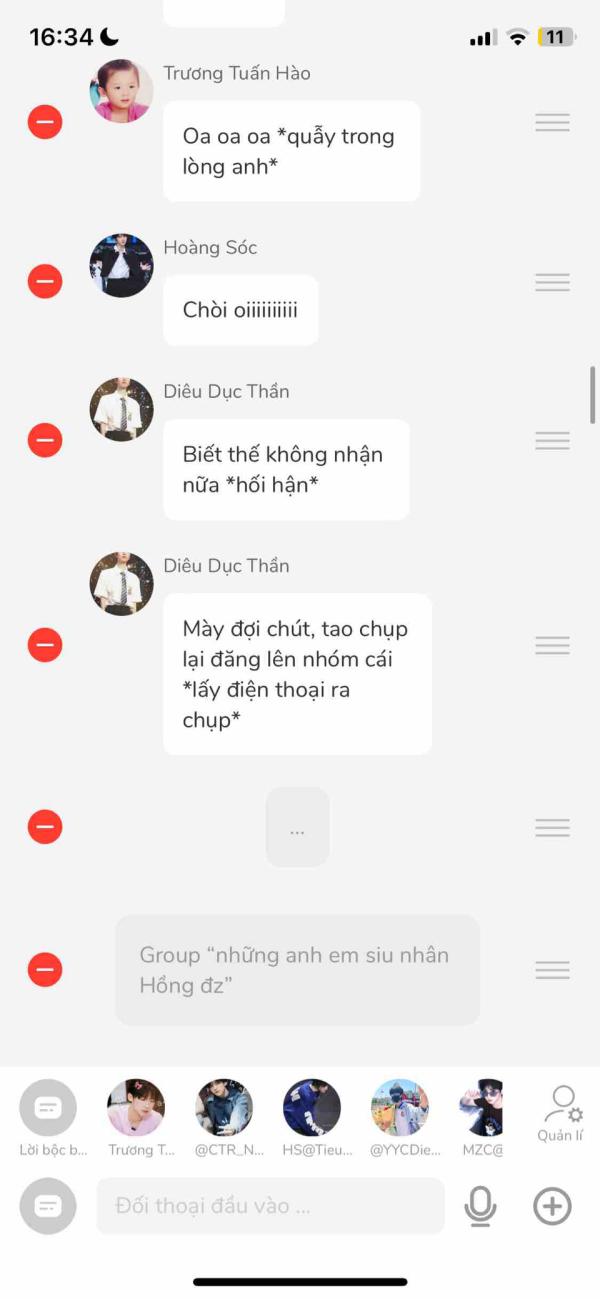This screenshot has height=1299, width=600.
Task: Tap the microphone for voice input
Action: click(481, 1206)
